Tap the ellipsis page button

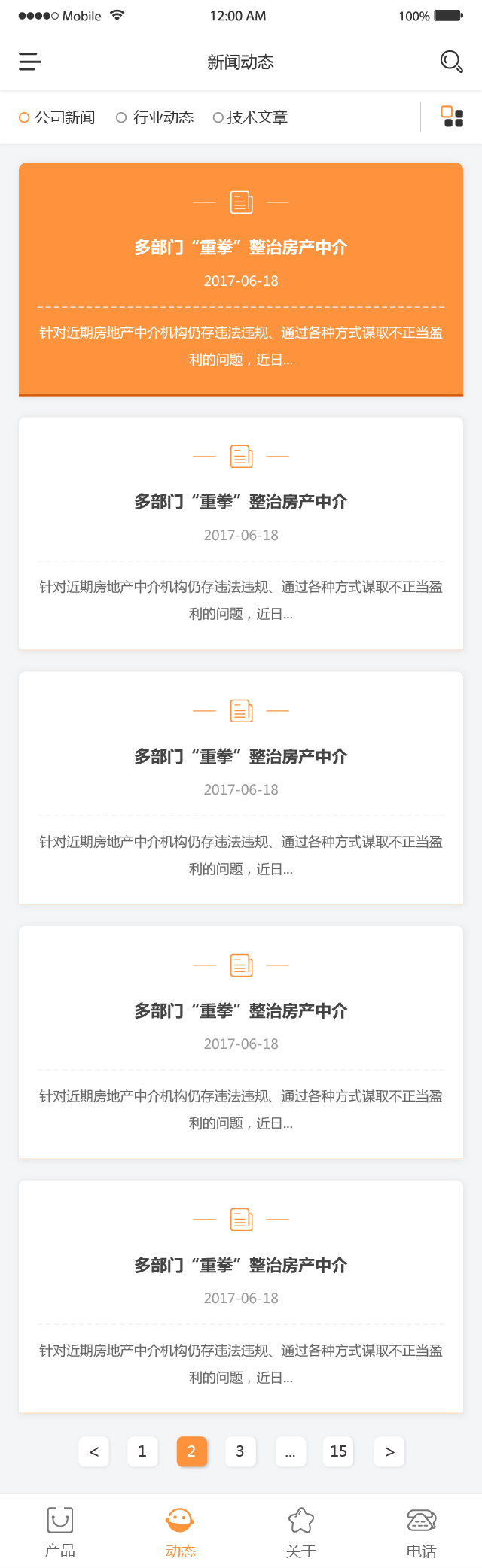[x=290, y=1451]
